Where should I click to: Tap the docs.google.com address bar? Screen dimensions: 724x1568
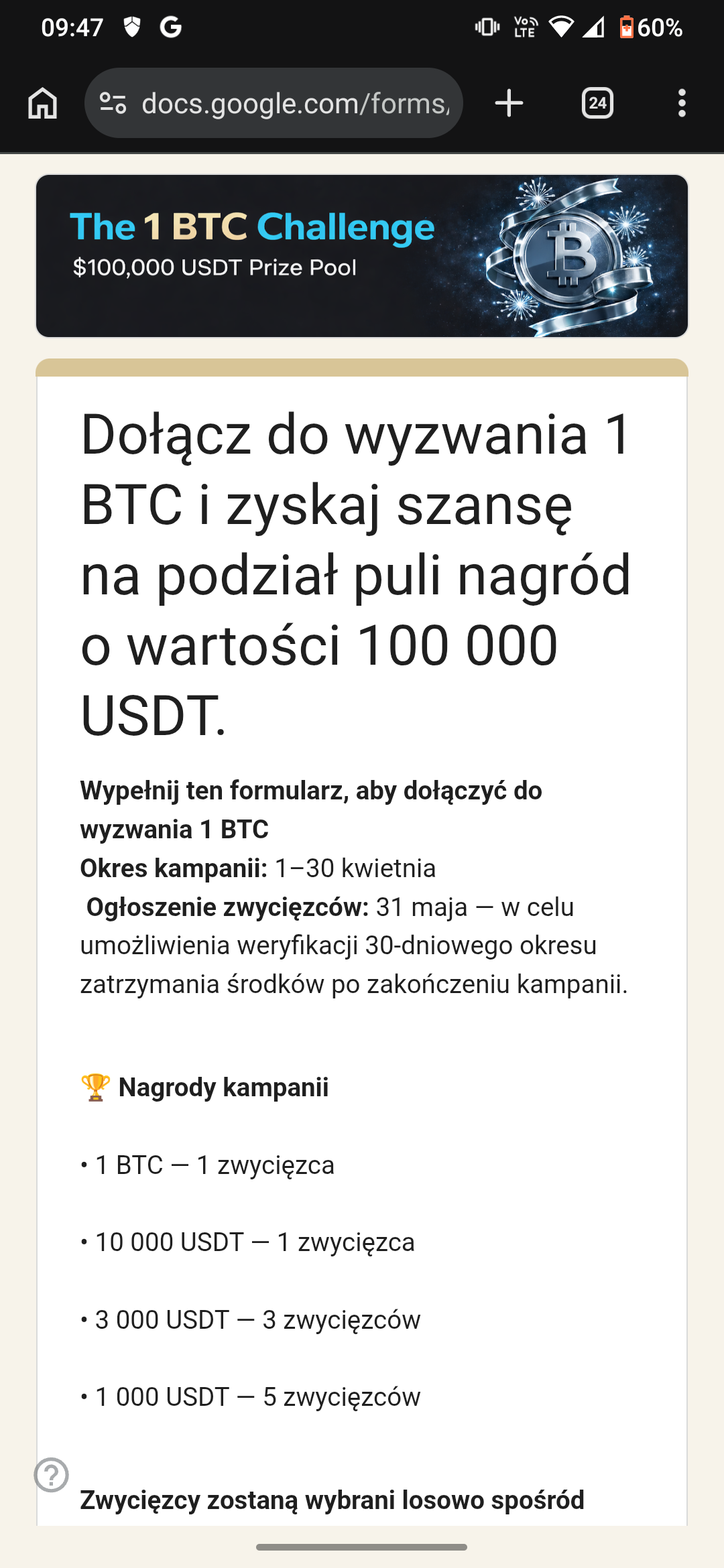[x=295, y=103]
